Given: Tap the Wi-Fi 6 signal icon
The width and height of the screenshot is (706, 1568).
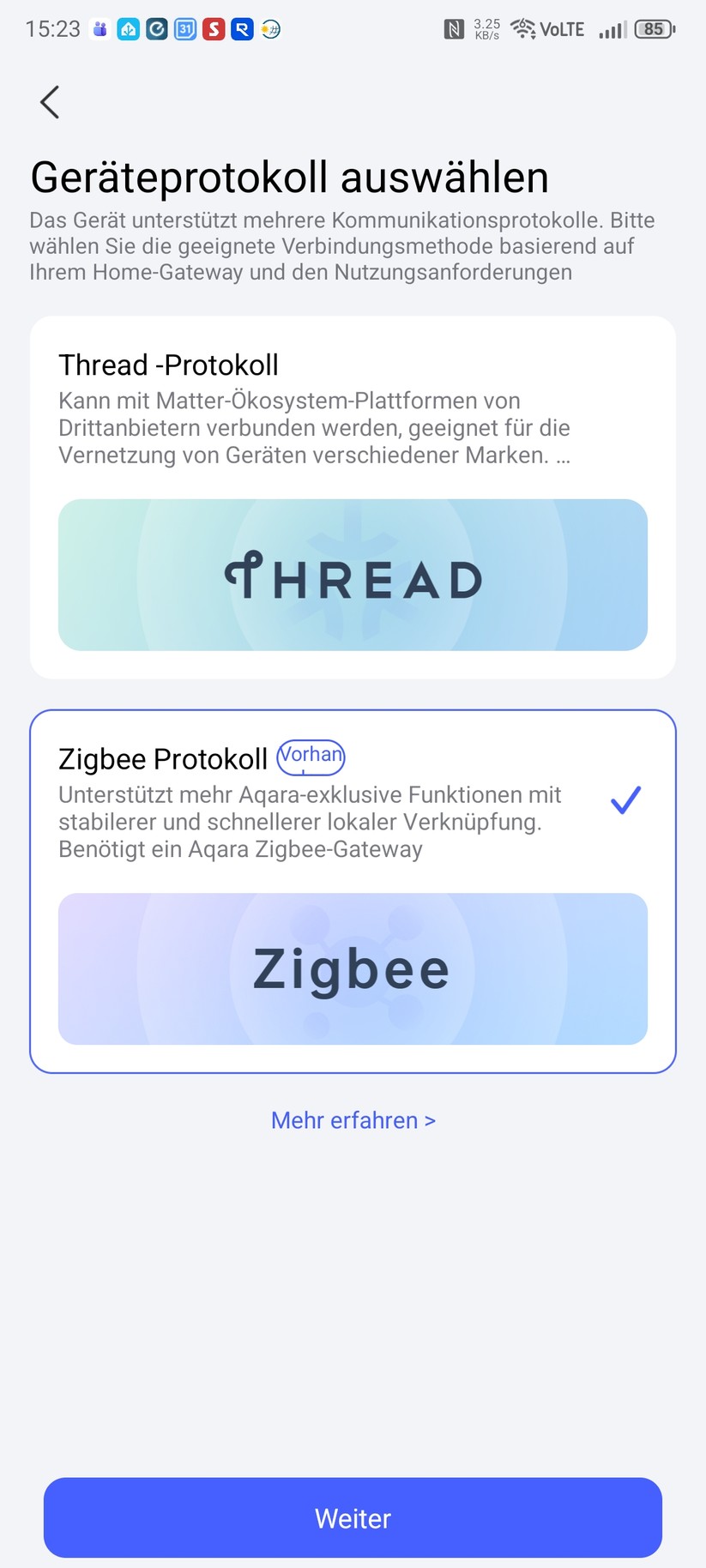Looking at the screenshot, I should point(522,28).
